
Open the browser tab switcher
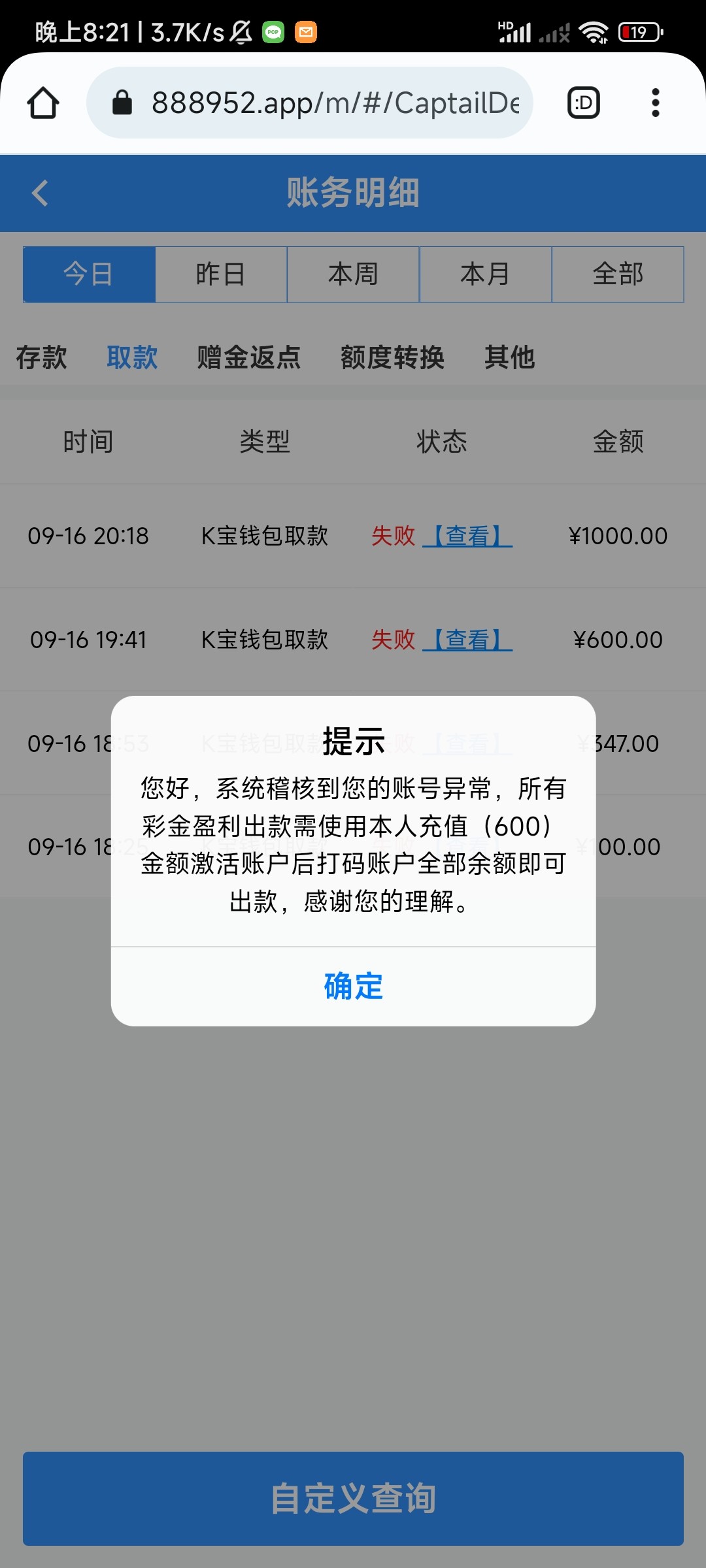[583, 103]
